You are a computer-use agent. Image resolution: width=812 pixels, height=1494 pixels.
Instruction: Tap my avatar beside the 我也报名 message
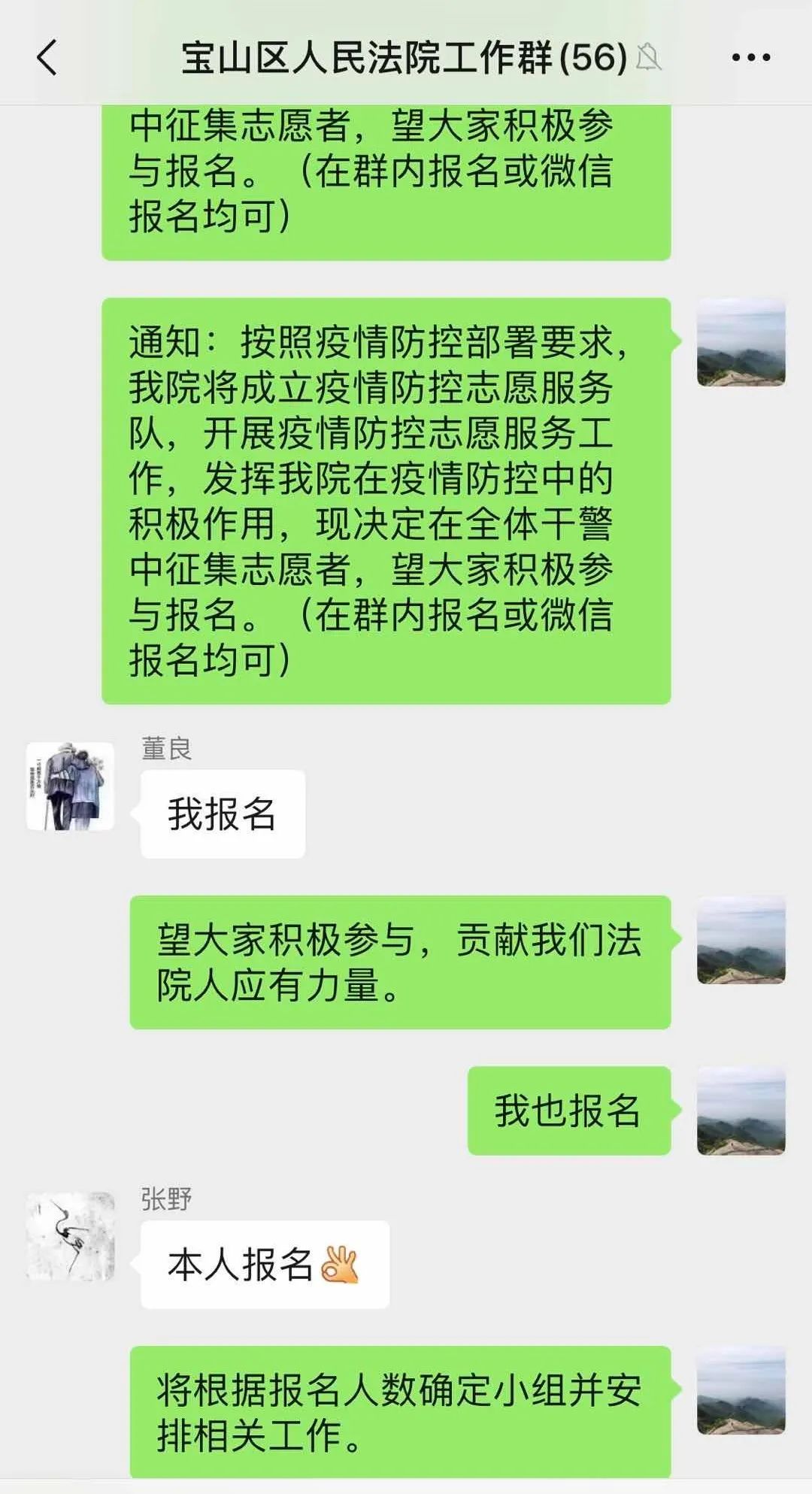coord(741,1110)
